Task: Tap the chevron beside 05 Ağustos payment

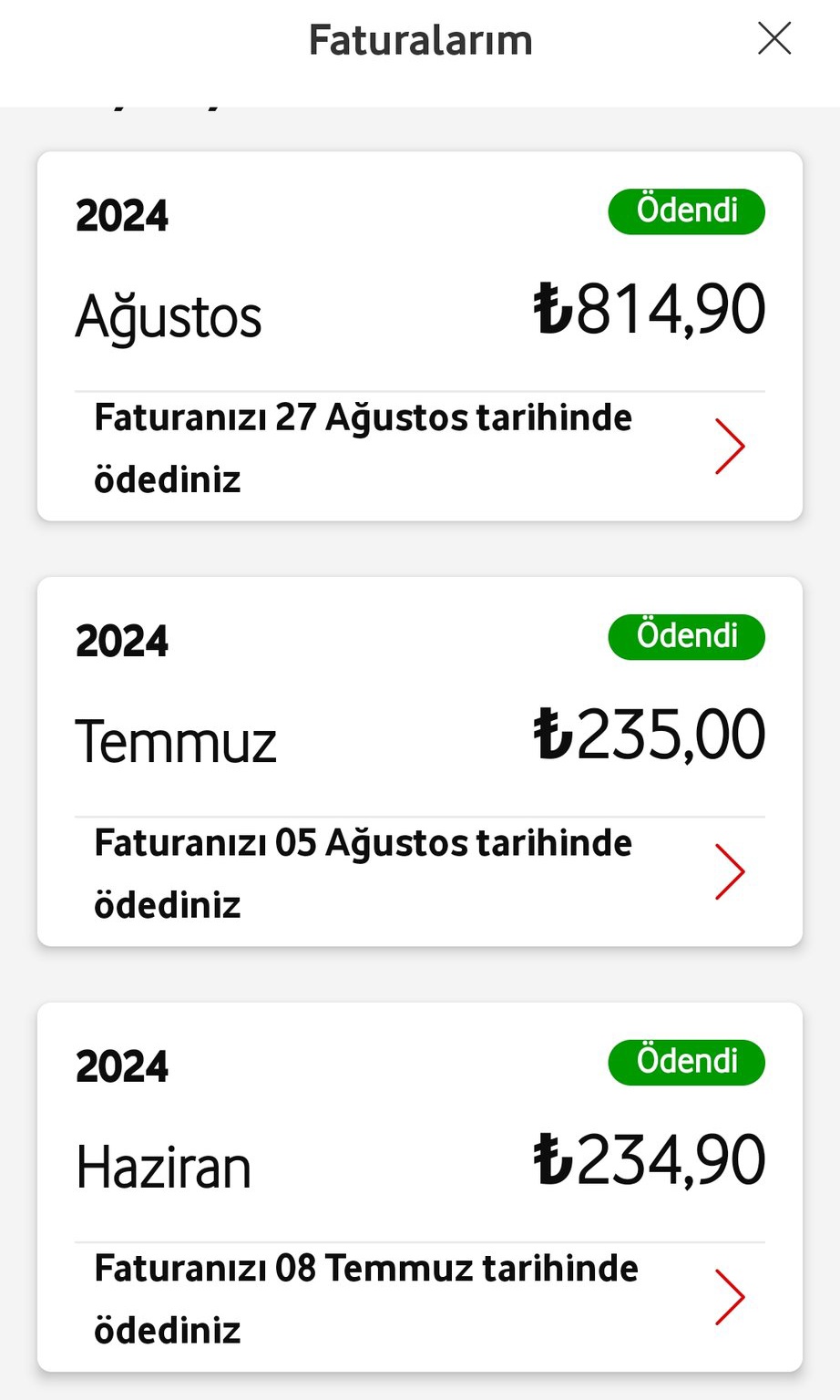Action: (730, 872)
